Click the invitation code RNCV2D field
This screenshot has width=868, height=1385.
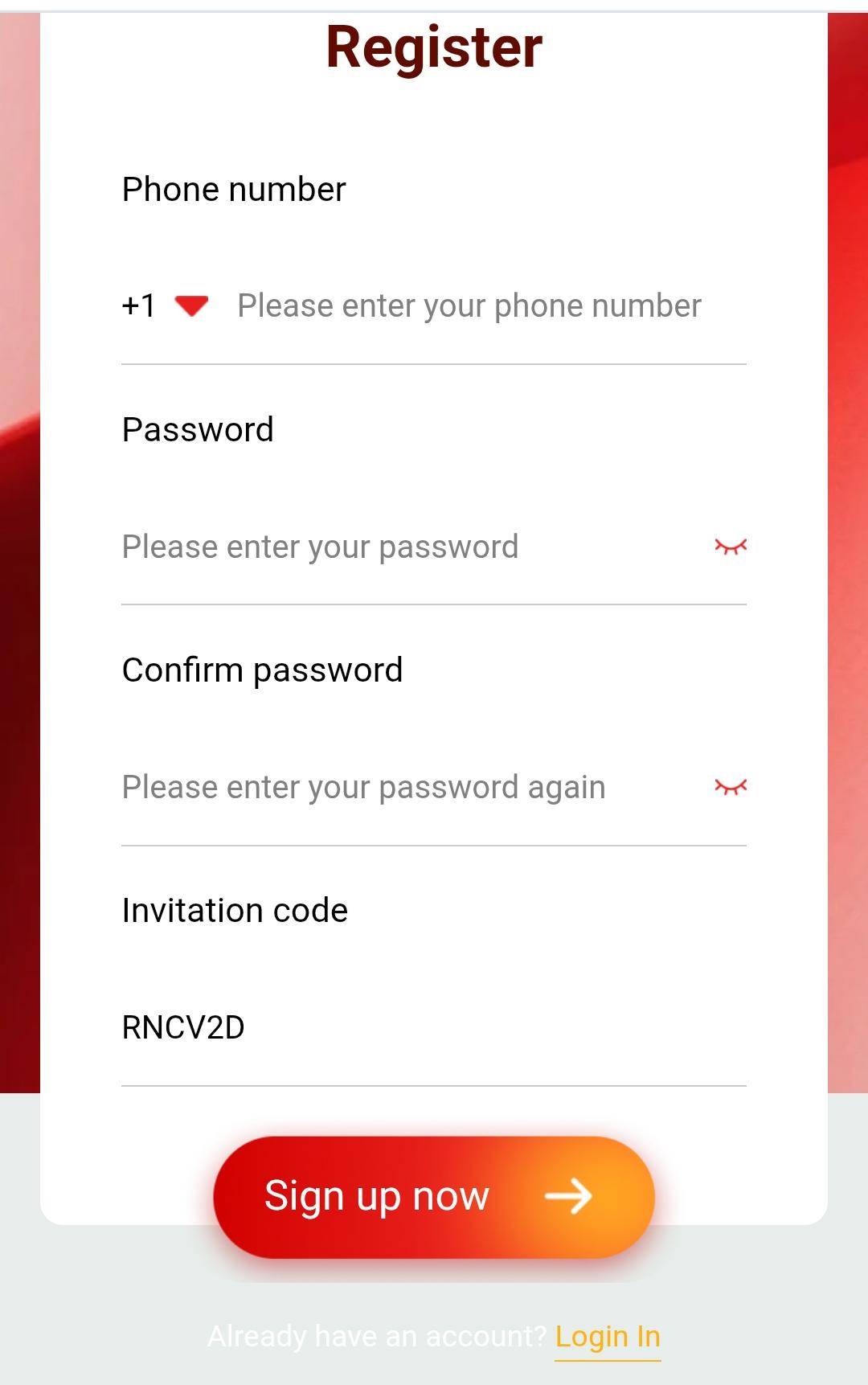click(x=362, y=1027)
